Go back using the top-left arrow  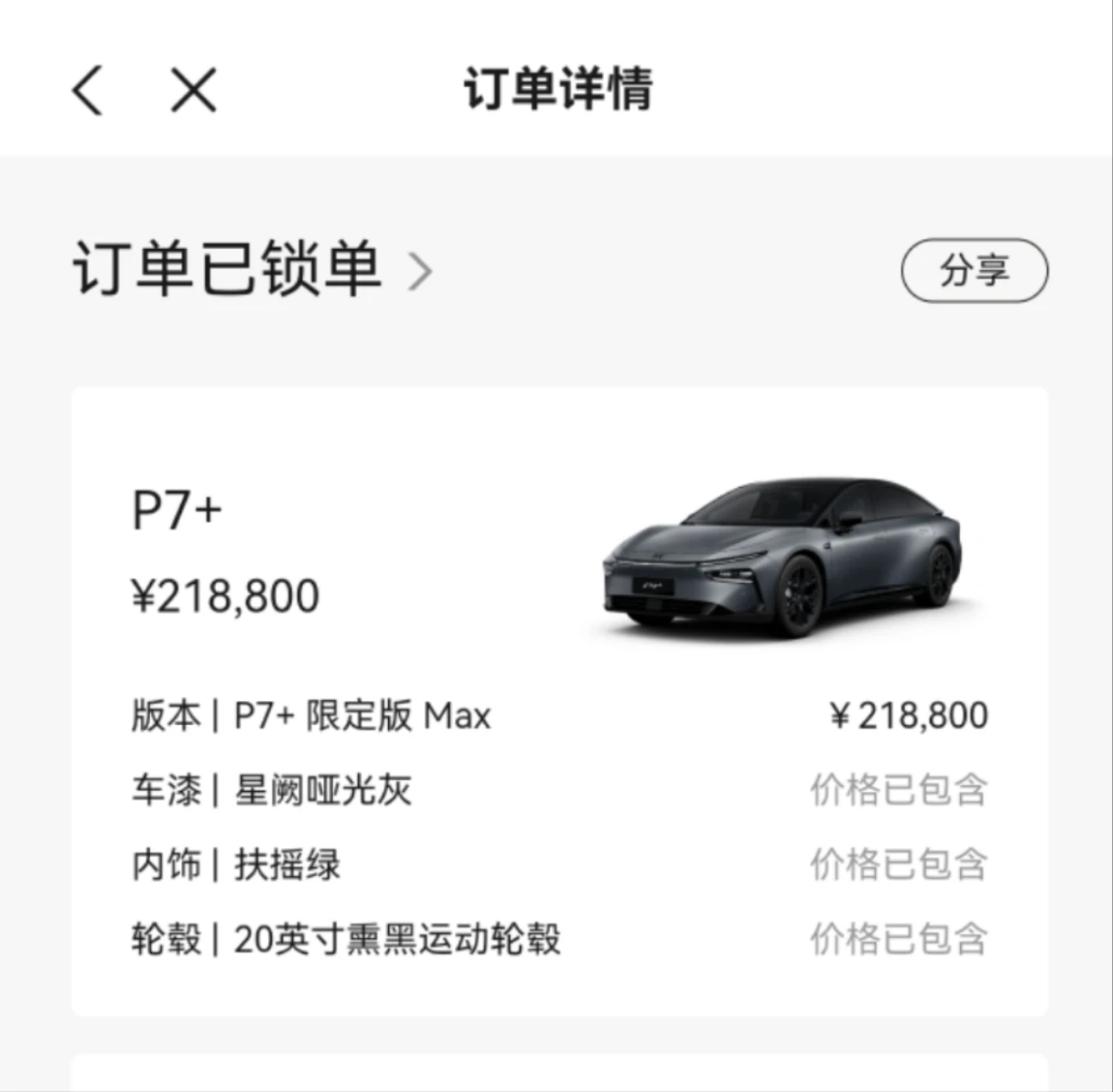pyautogui.click(x=87, y=91)
